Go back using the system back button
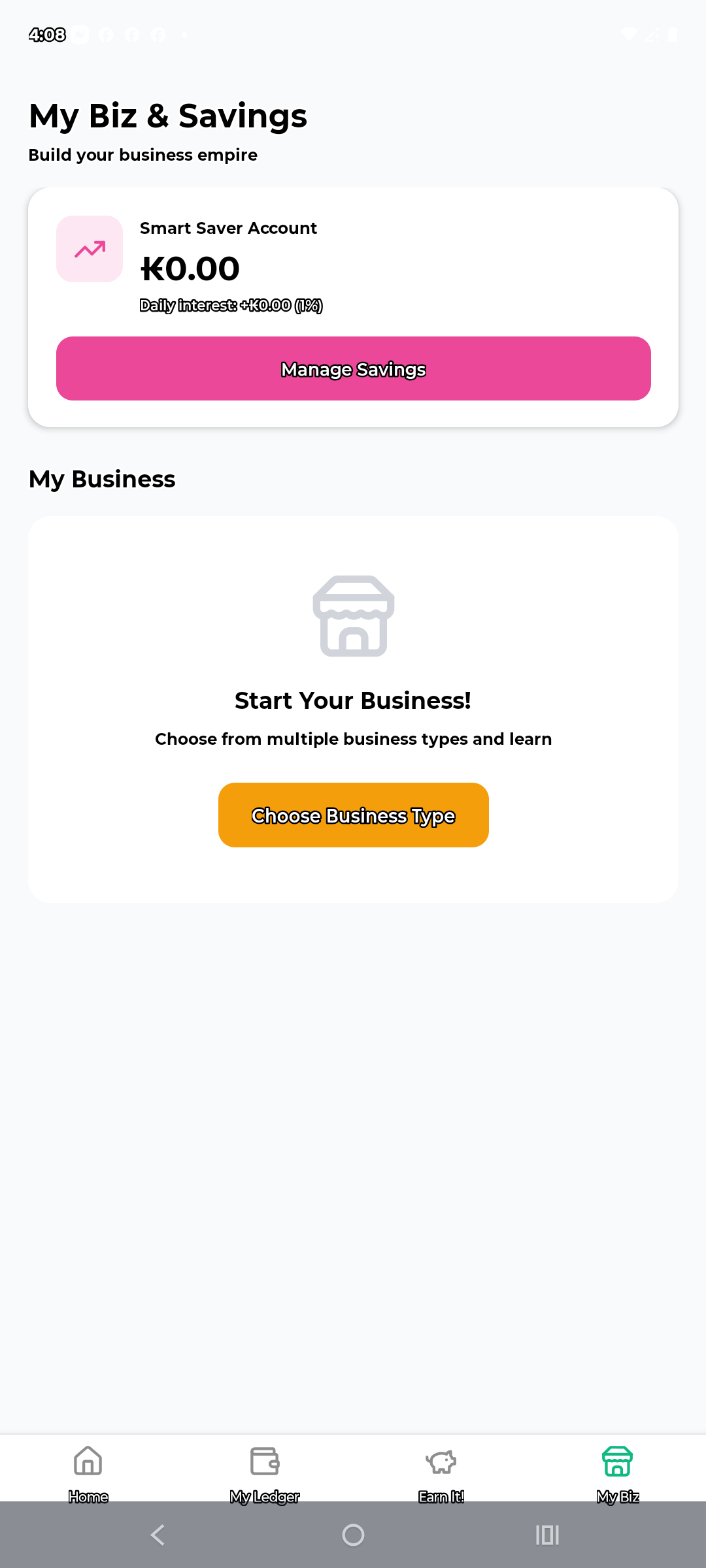The height and width of the screenshot is (1568, 706). point(158,1535)
